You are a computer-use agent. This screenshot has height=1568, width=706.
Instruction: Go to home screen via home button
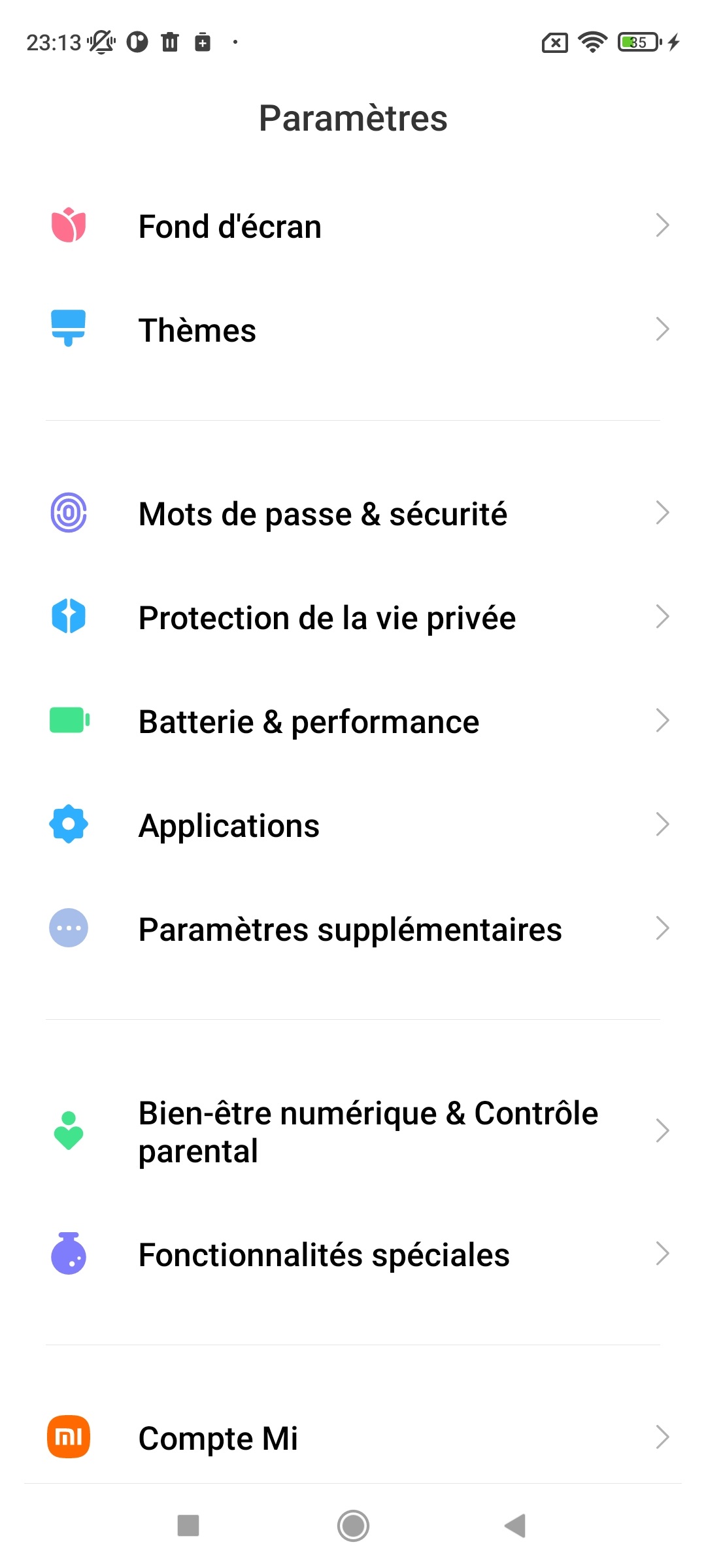pos(353,1526)
